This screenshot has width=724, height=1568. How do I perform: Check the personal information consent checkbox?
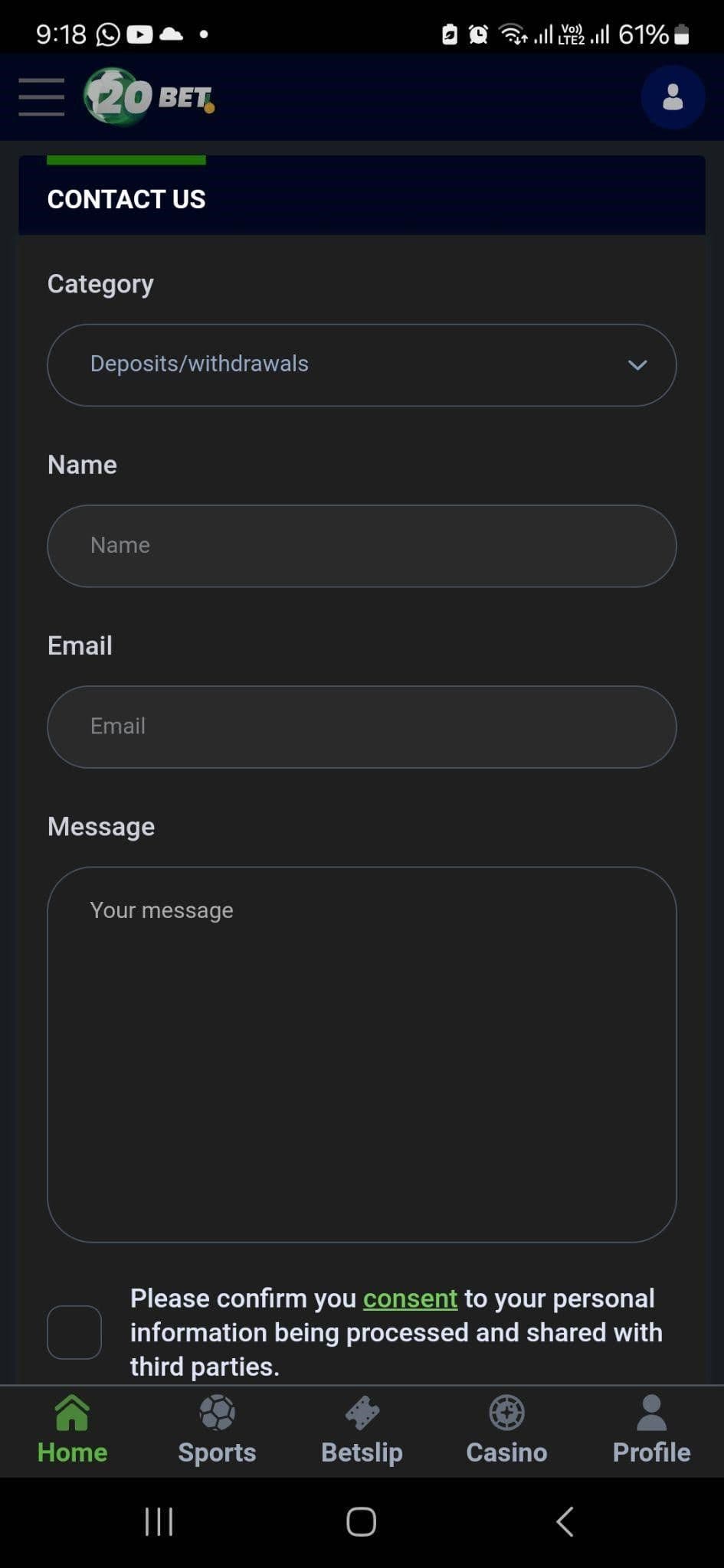pyautogui.click(x=74, y=1332)
